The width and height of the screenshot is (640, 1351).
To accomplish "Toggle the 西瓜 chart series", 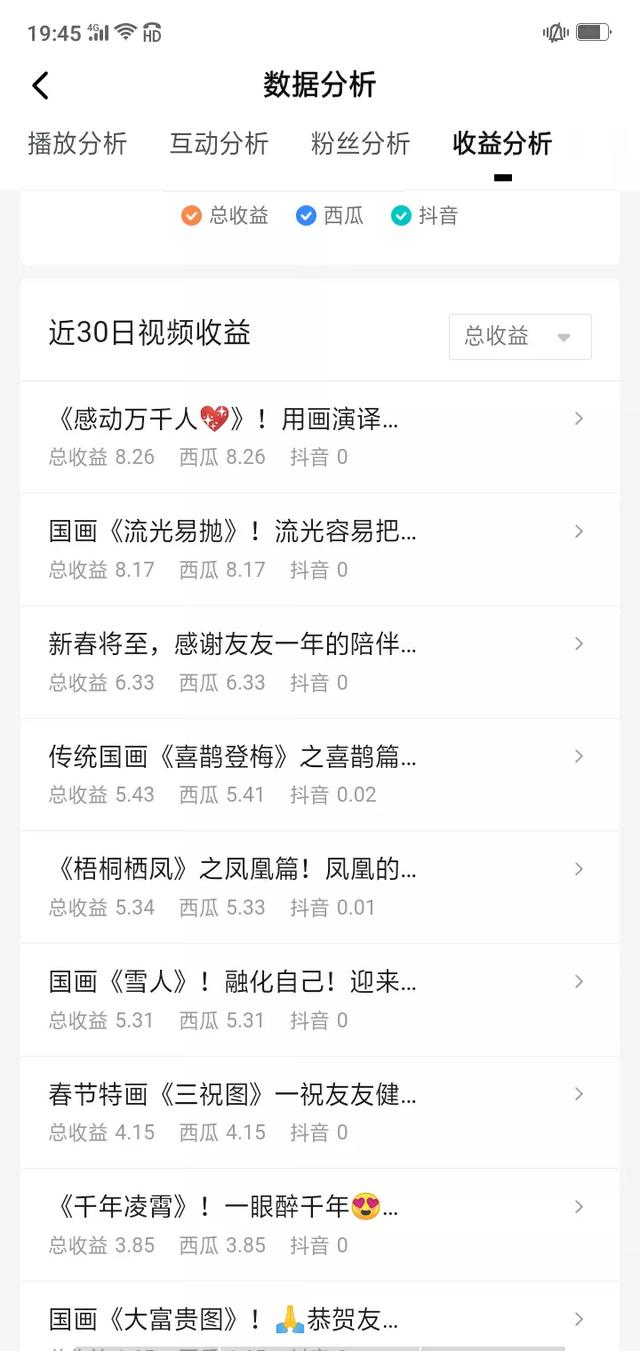I will point(330,215).
